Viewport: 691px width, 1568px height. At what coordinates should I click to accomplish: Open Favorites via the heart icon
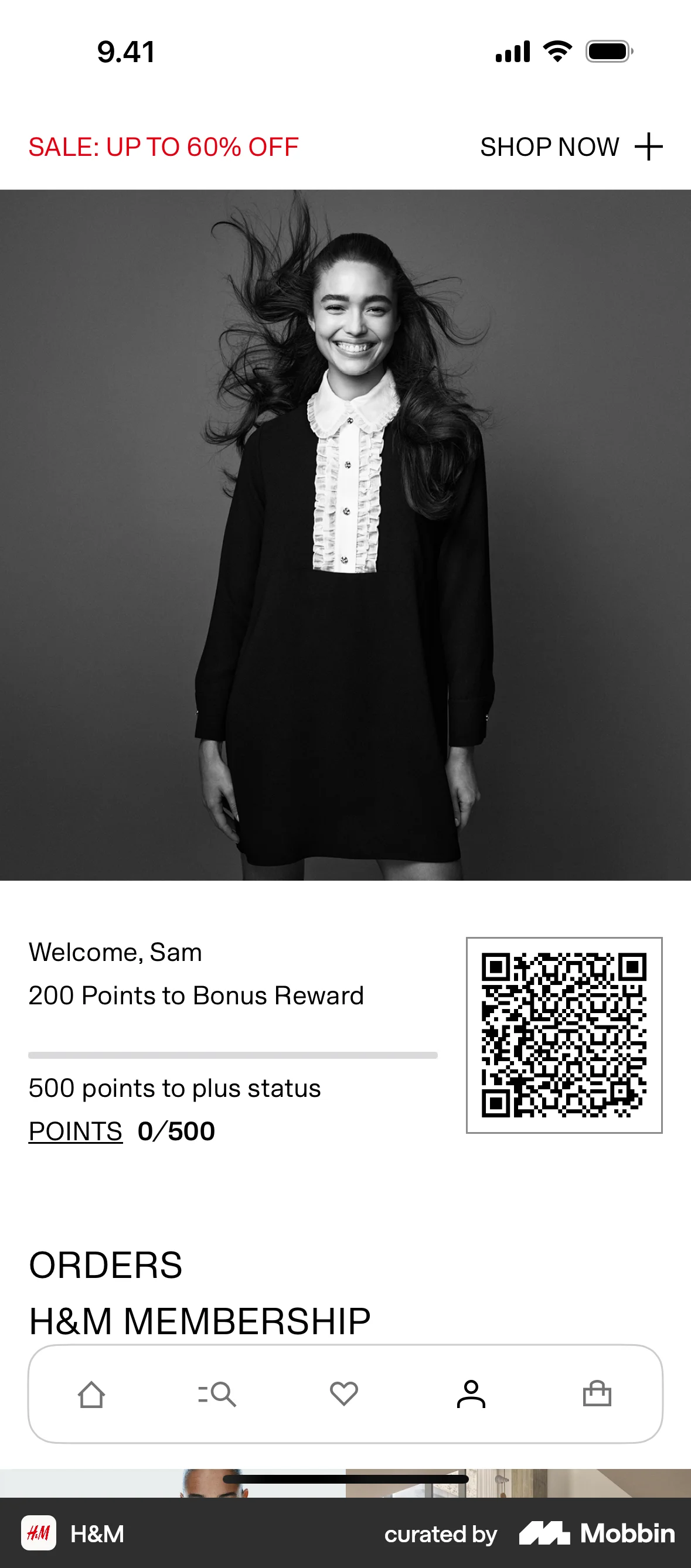click(x=345, y=1396)
